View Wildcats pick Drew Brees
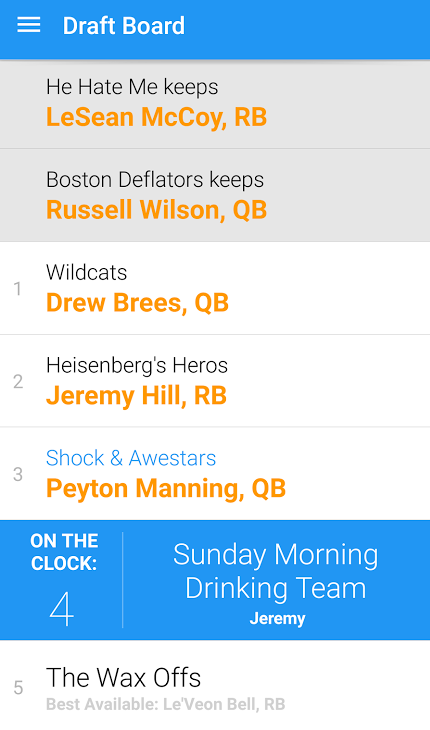The image size is (430, 730). coord(215,288)
